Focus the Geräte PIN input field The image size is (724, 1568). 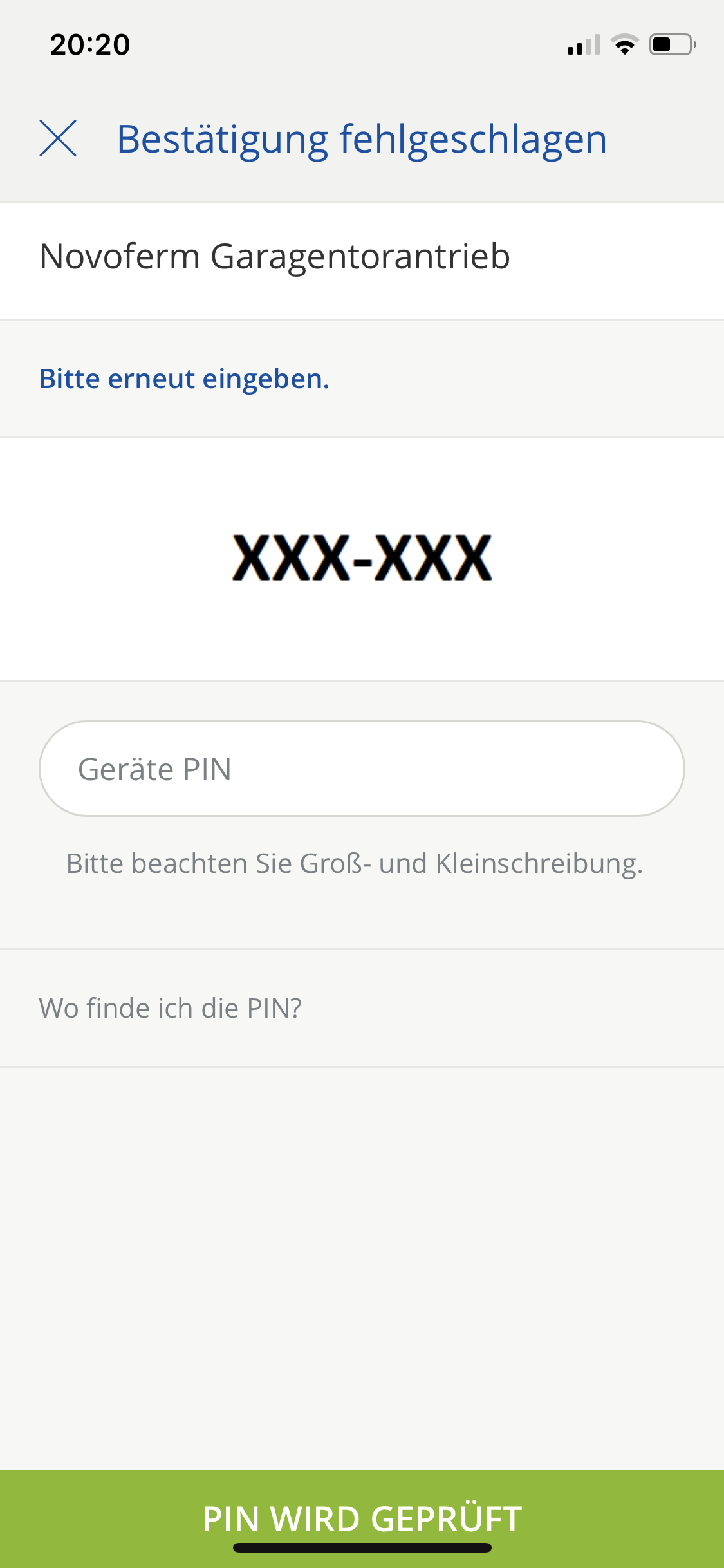tap(362, 769)
